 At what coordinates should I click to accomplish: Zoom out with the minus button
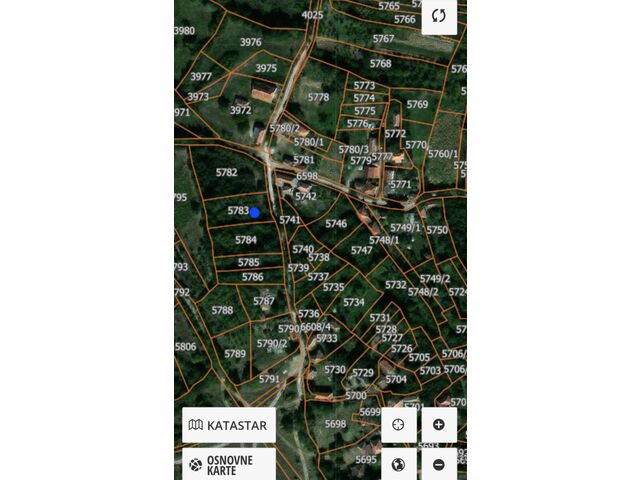click(x=438, y=464)
